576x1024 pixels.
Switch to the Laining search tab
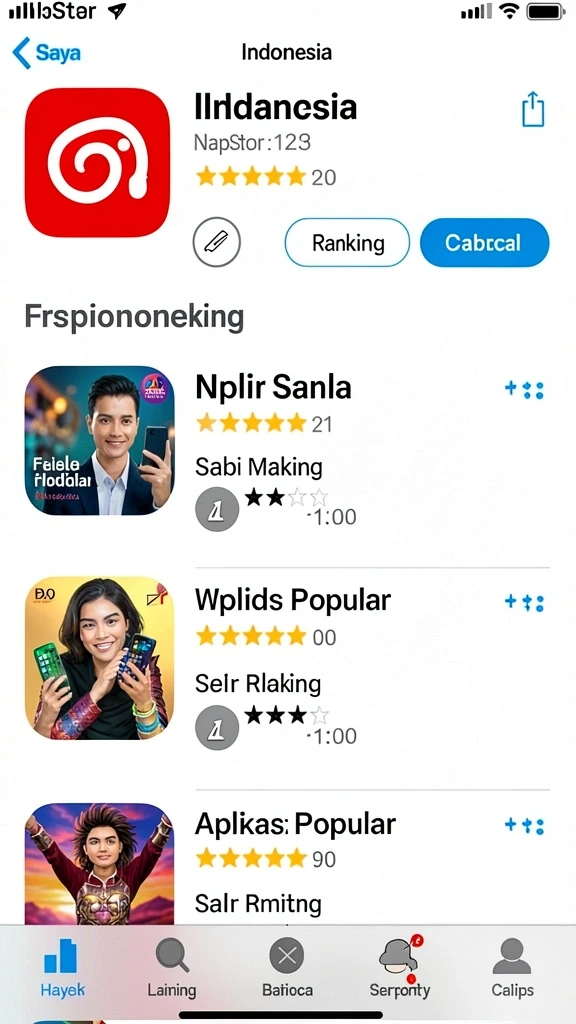point(172,968)
